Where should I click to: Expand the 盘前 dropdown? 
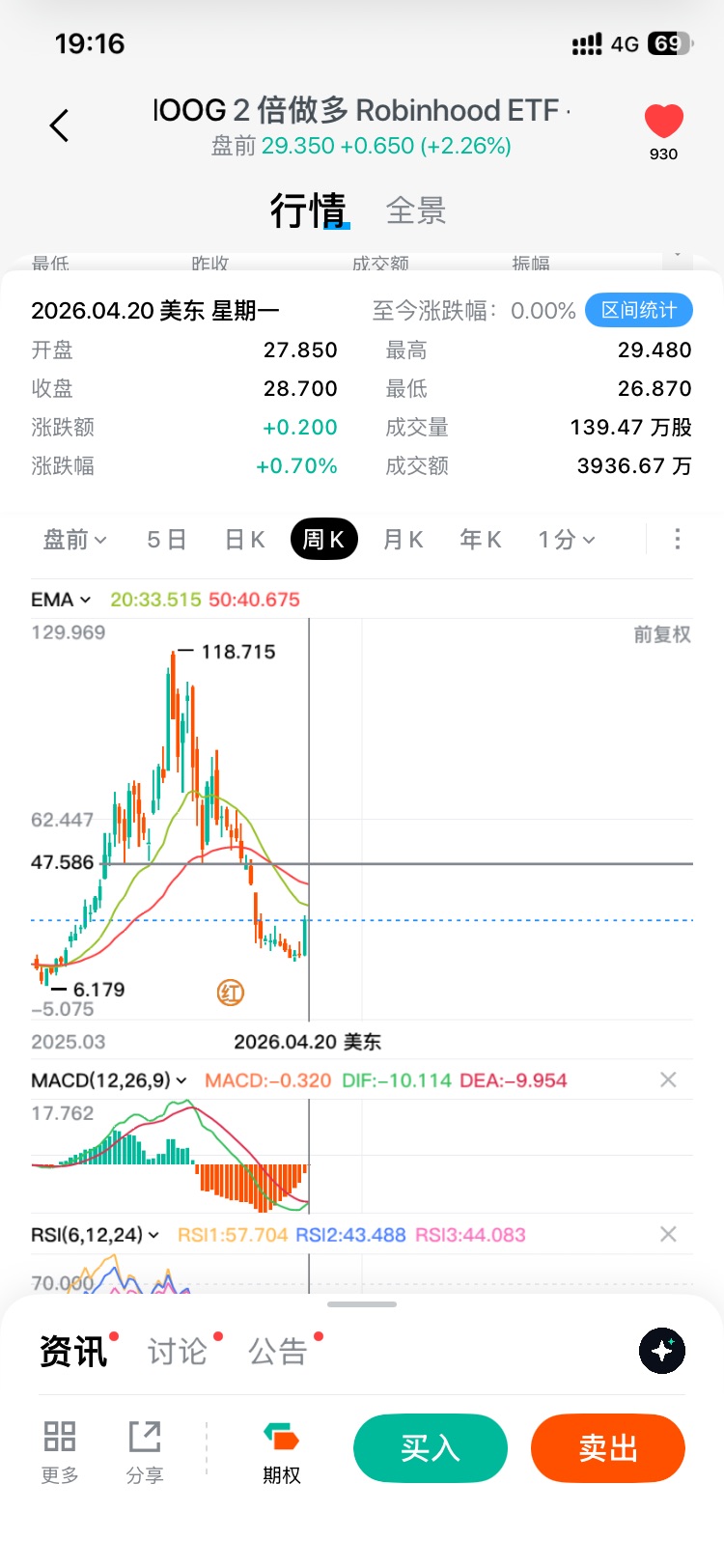pos(74,540)
